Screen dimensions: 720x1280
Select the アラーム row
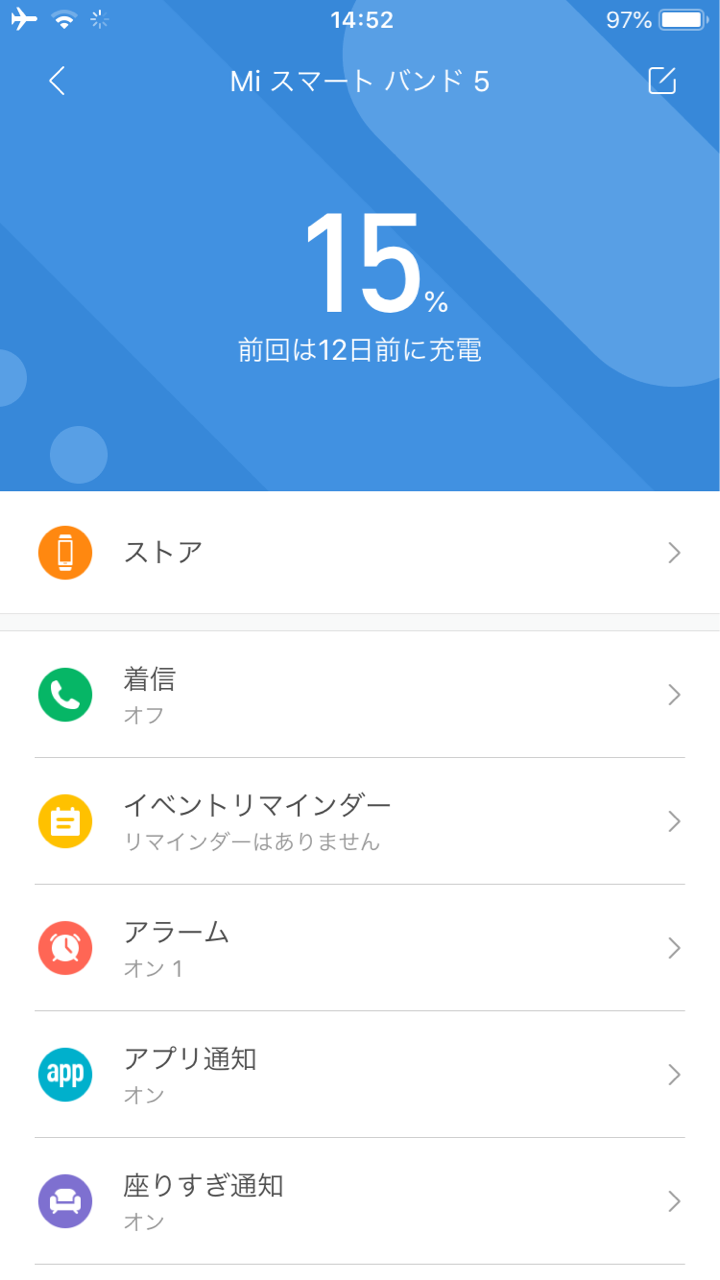[360, 948]
